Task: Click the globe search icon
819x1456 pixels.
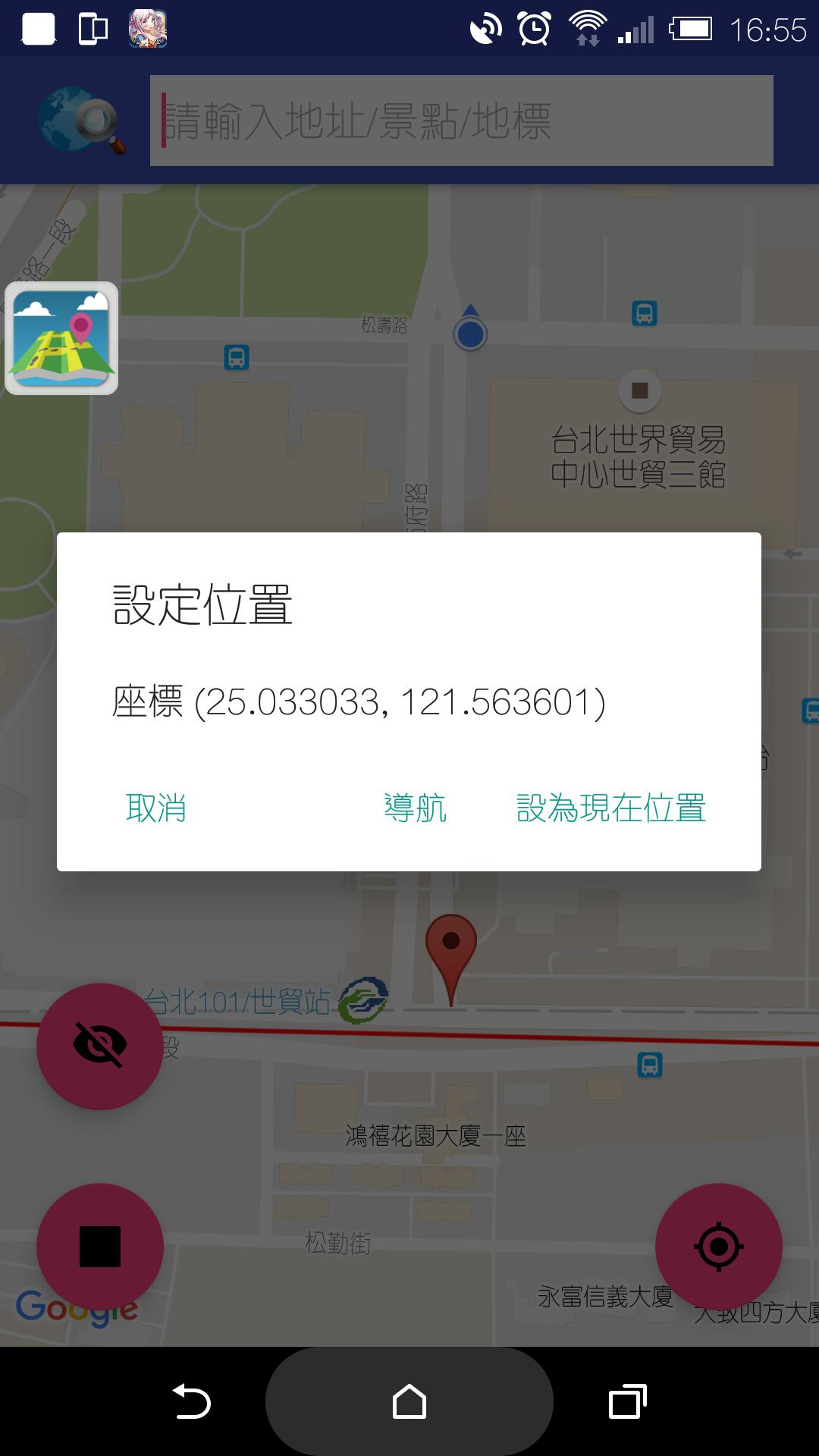Action: pyautogui.click(x=80, y=118)
